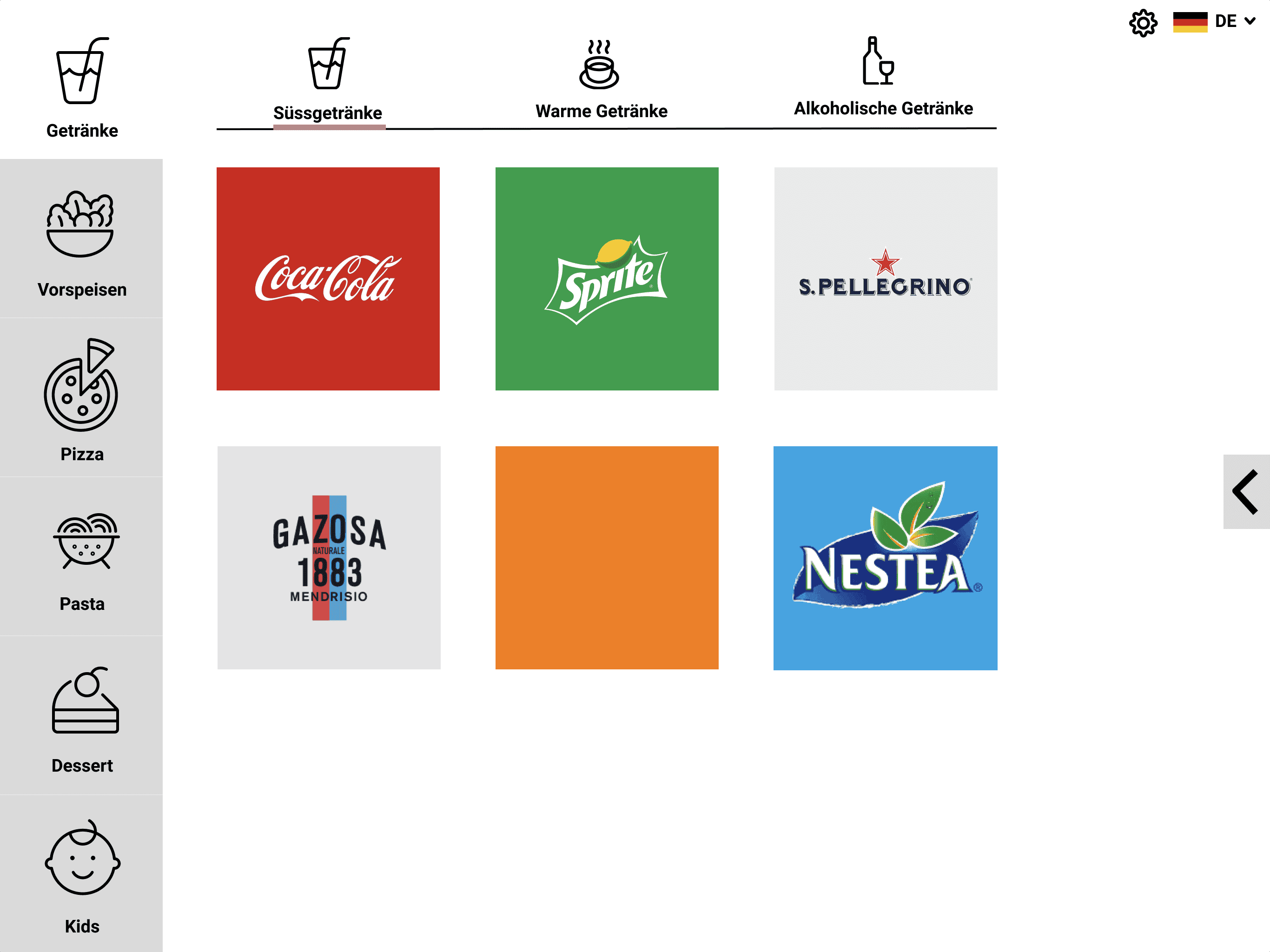Open the Kids menu category
Viewport: 1270px width, 952px height.
81,876
